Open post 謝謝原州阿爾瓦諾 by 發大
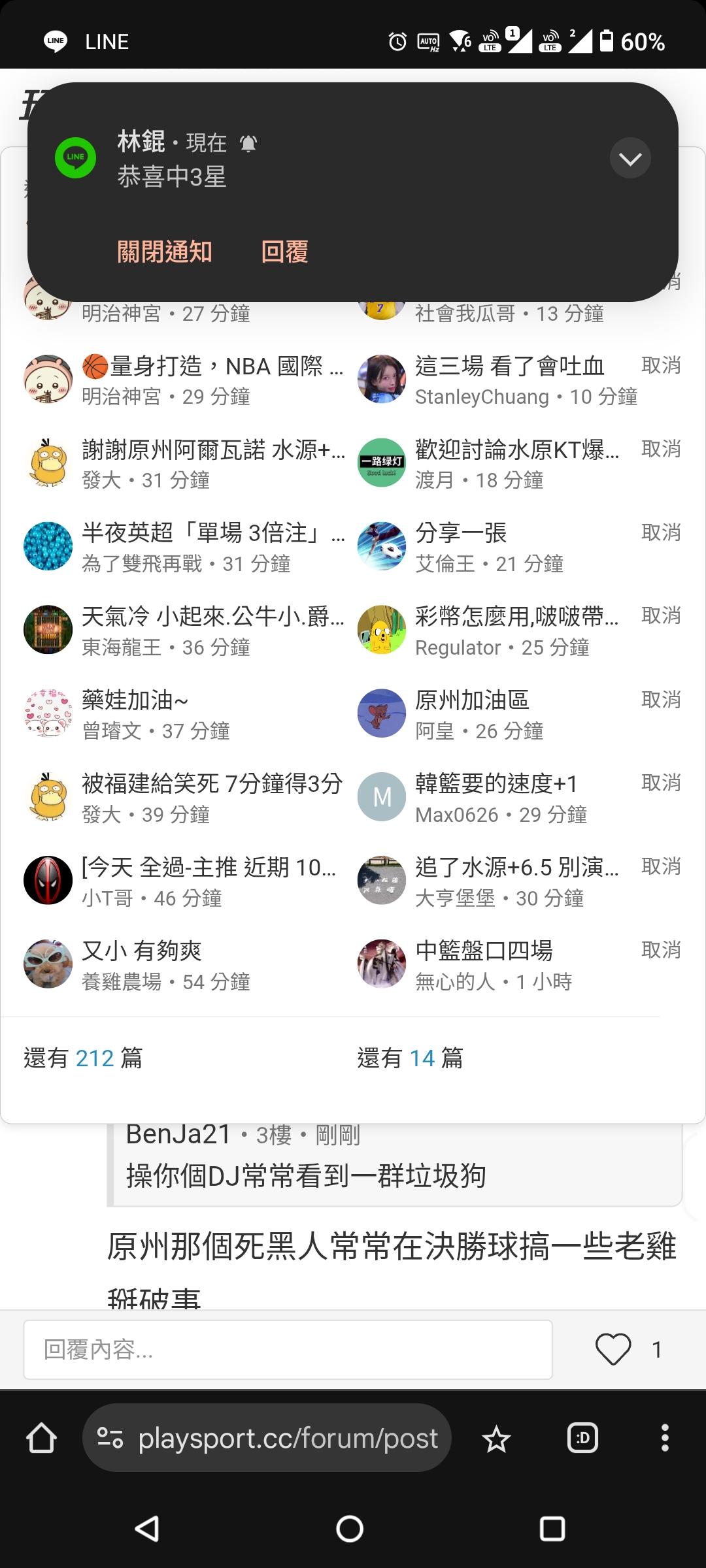706x1568 pixels. pos(213,450)
